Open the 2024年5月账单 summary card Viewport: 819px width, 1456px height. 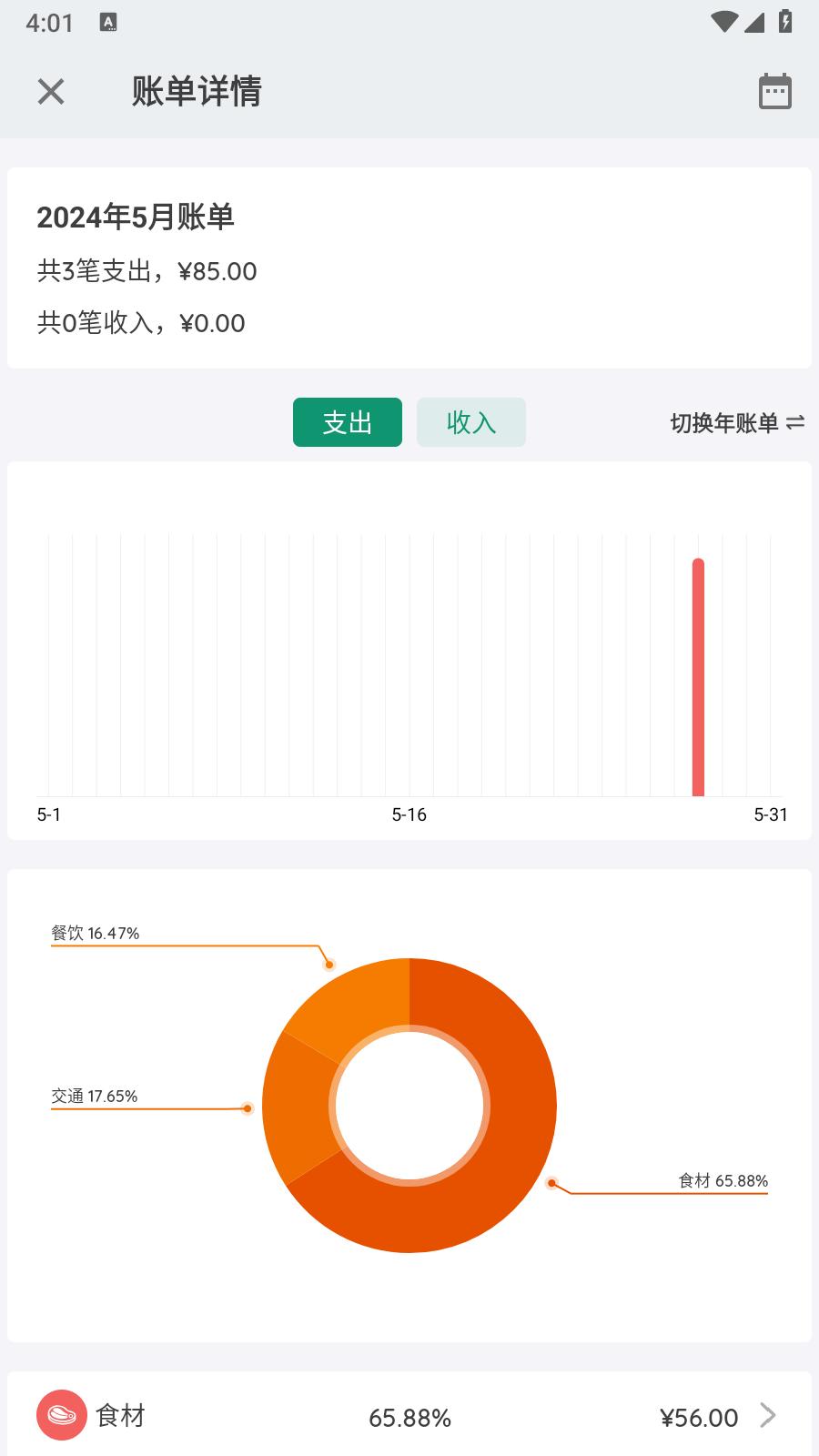click(409, 264)
